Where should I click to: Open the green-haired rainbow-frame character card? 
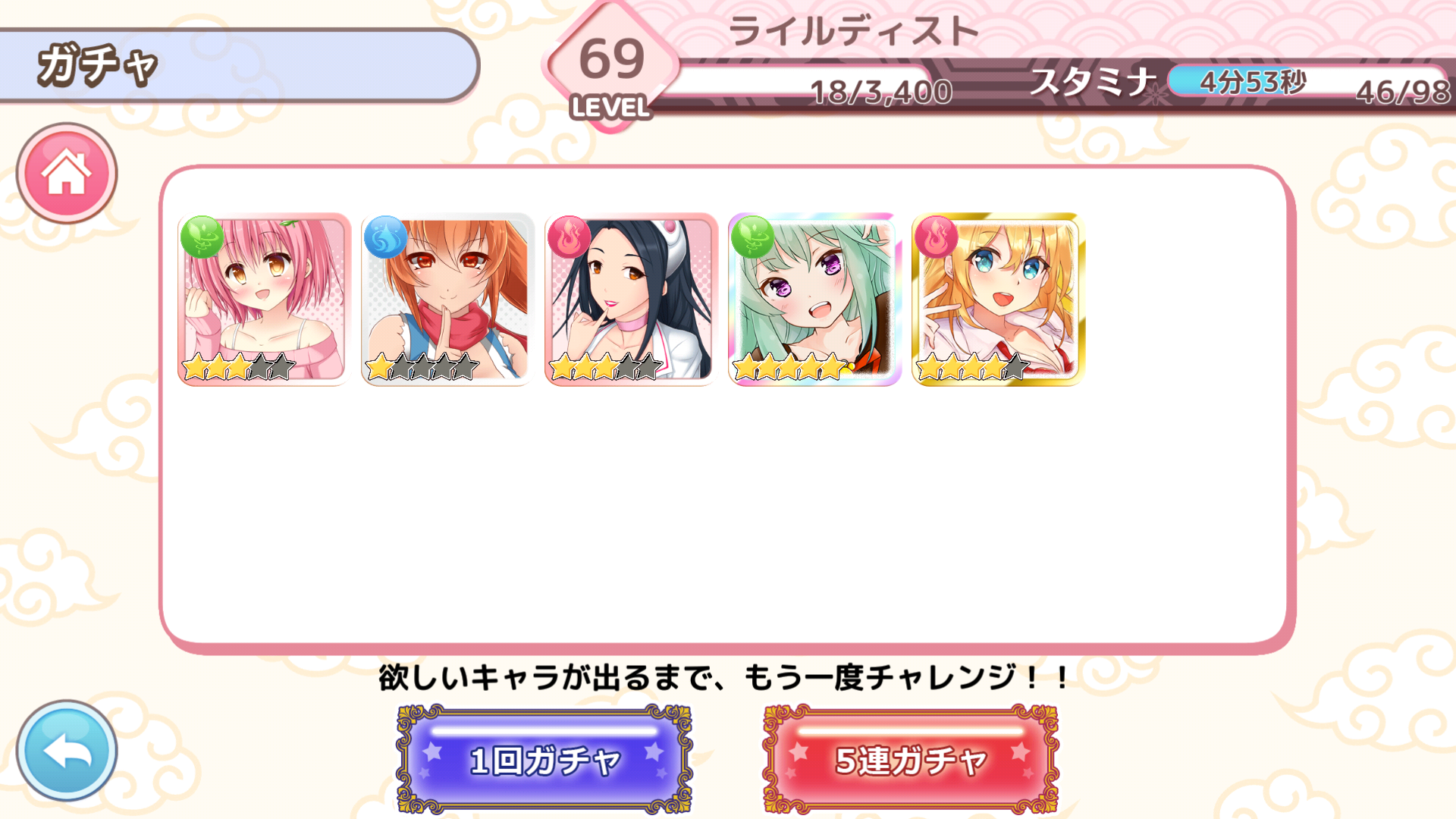click(814, 300)
